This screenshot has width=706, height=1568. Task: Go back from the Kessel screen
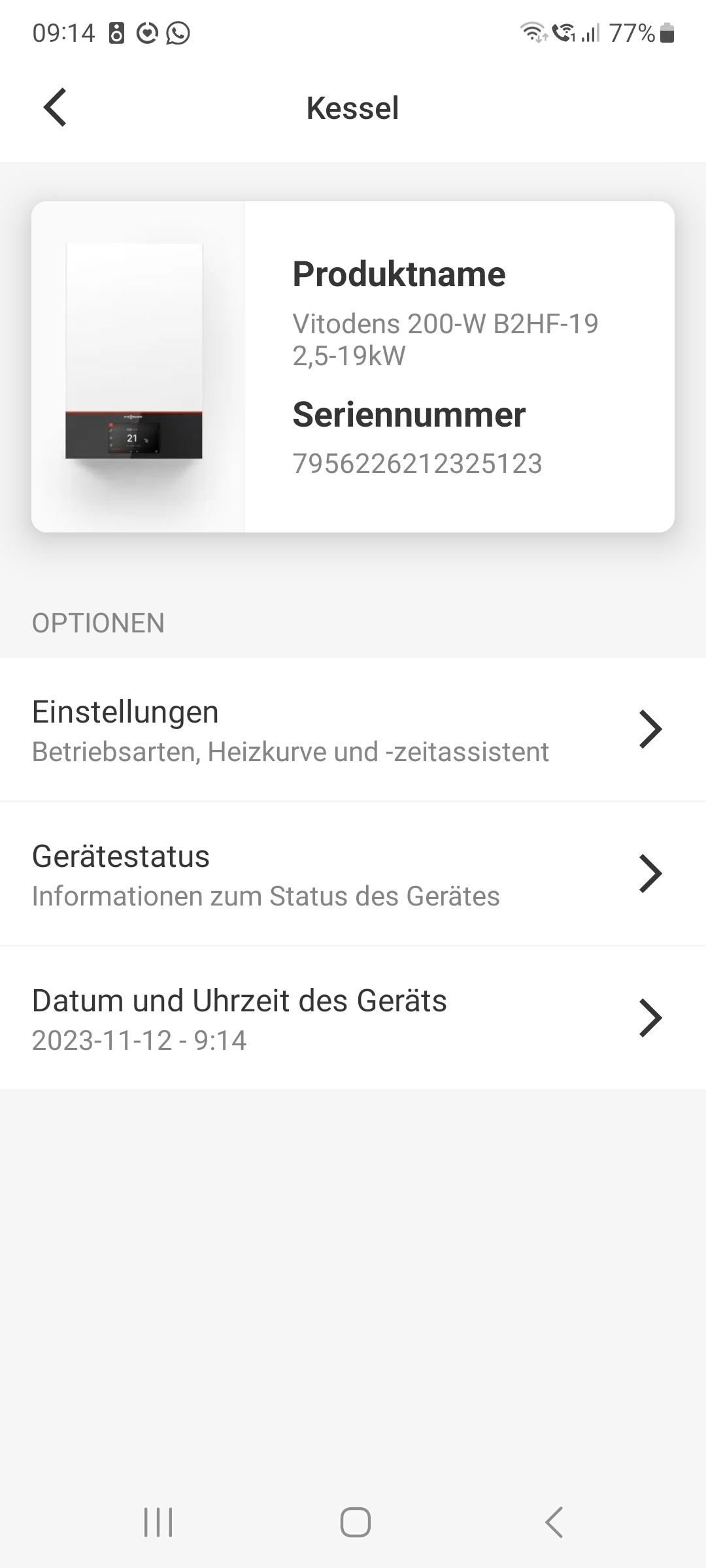point(56,107)
